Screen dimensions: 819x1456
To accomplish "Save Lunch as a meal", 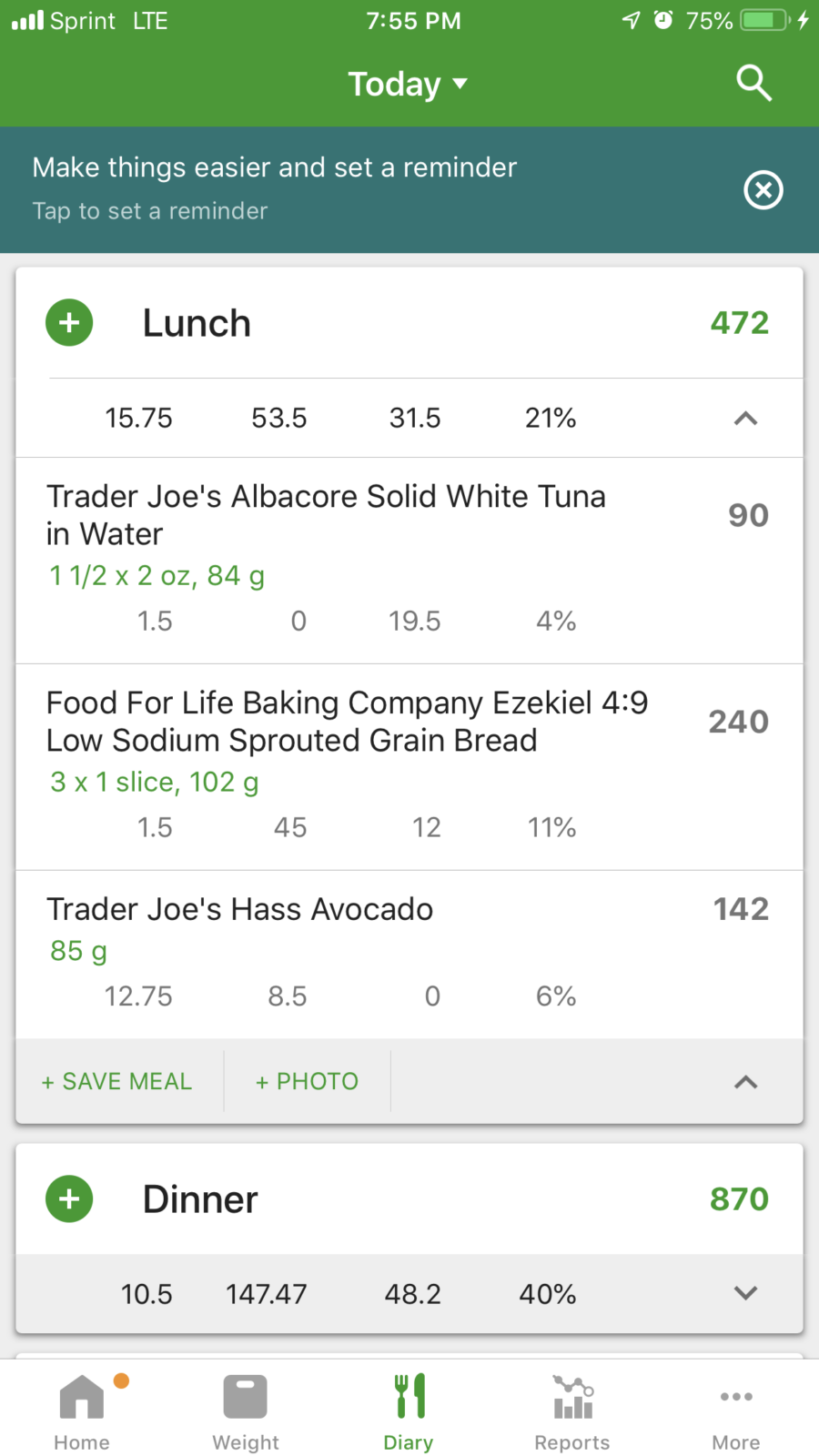I will click(x=117, y=1081).
